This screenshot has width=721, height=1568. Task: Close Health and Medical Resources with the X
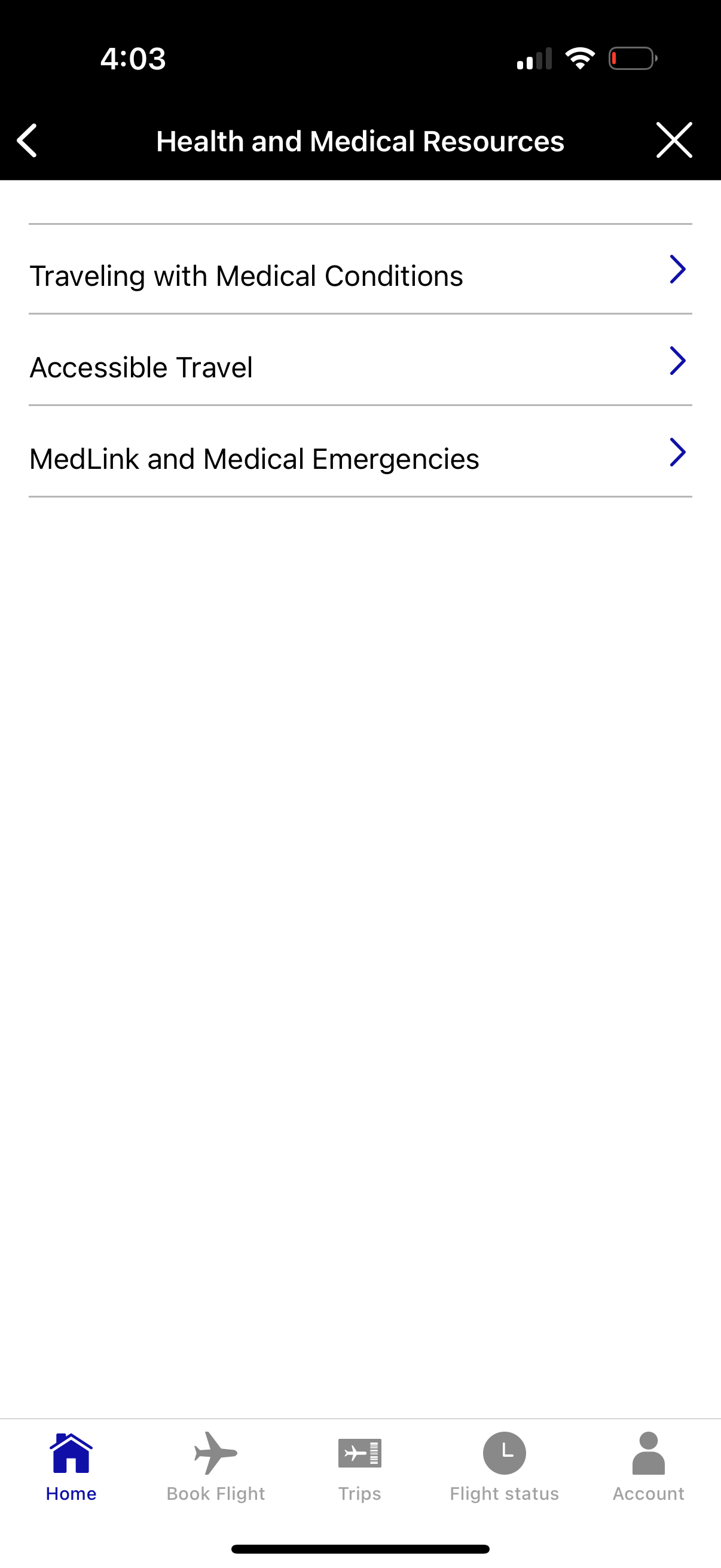674,140
